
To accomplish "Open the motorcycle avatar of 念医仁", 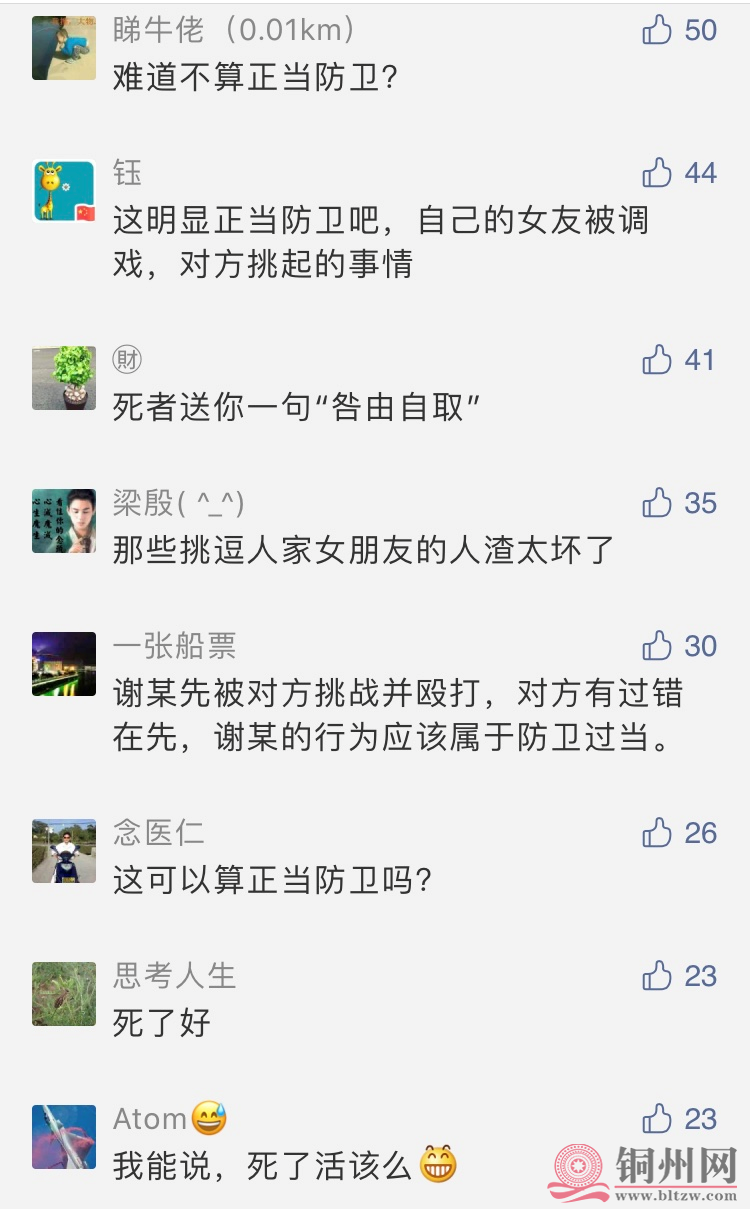I will (63, 850).
